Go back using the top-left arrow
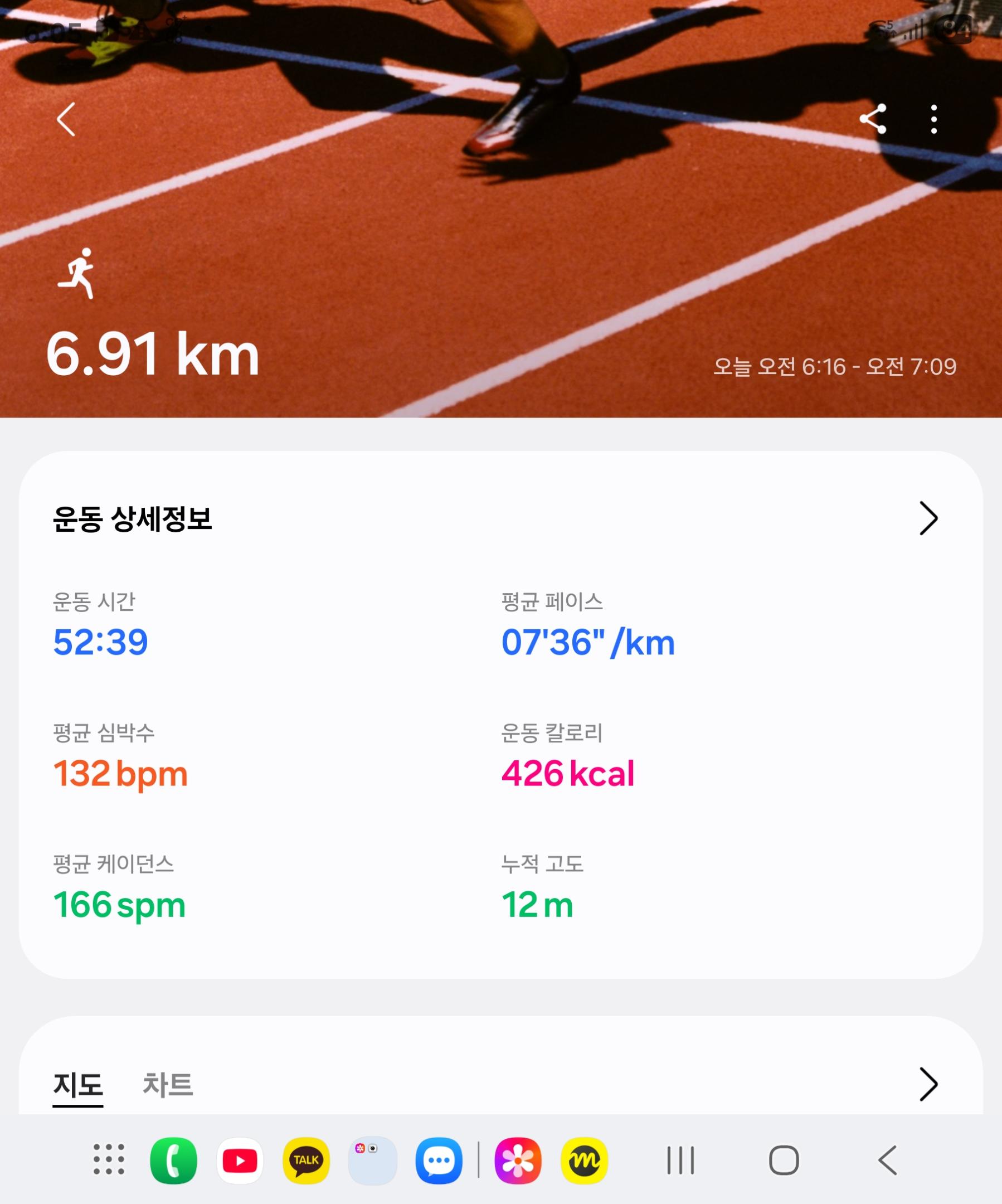 point(66,119)
